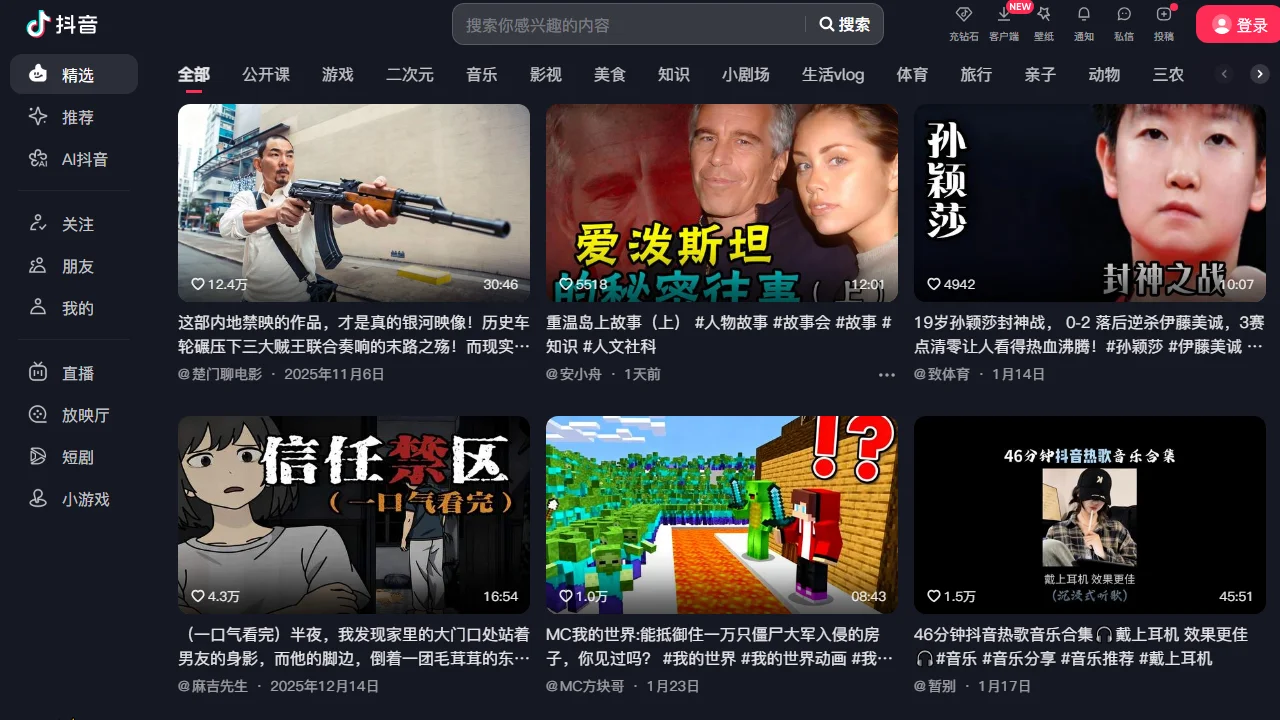Go to 直播 live streams
This screenshot has width=1280, height=720.
tap(76, 373)
